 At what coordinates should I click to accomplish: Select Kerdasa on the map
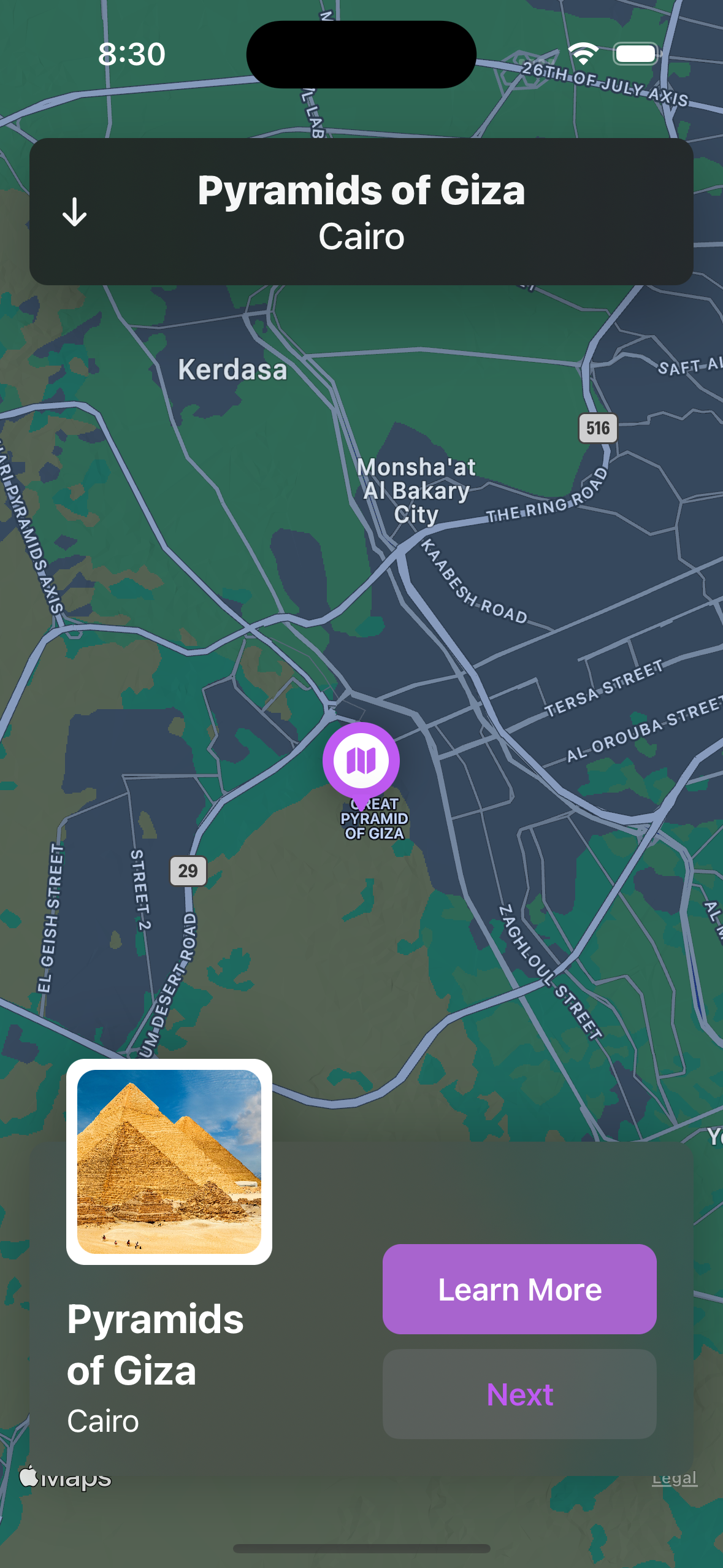click(x=232, y=369)
